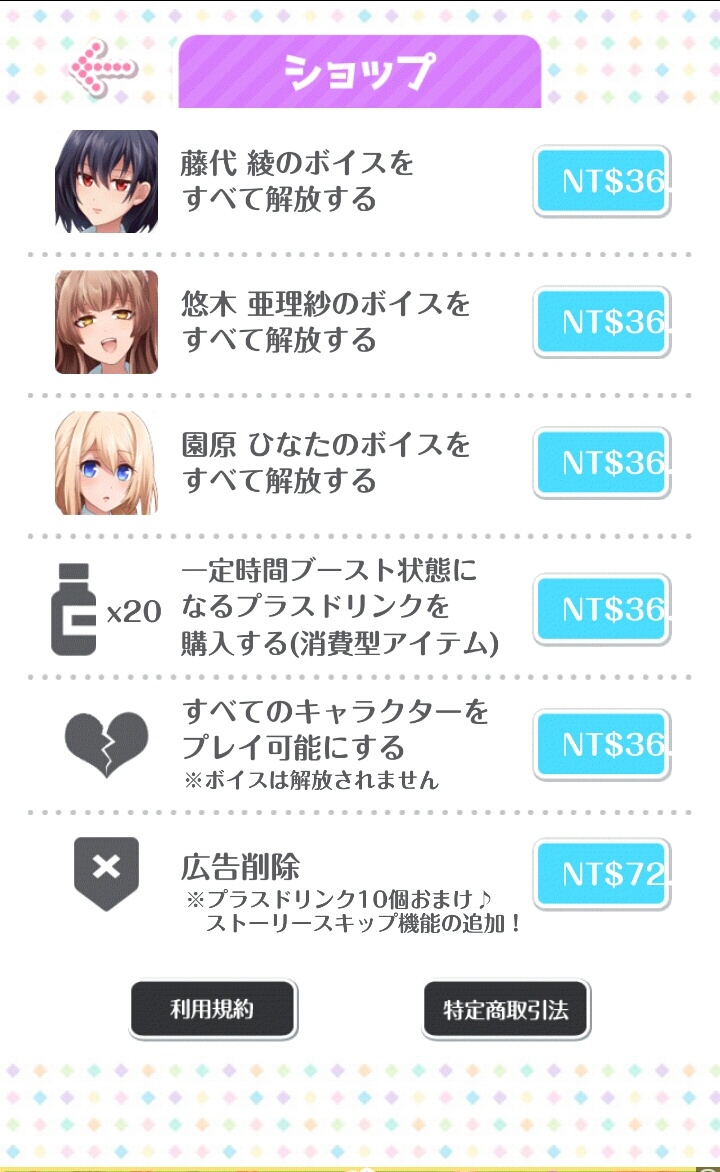Buy 園原 ひなた voice unlock NT$36
The width and height of the screenshot is (720, 1172).
pyautogui.click(x=602, y=462)
